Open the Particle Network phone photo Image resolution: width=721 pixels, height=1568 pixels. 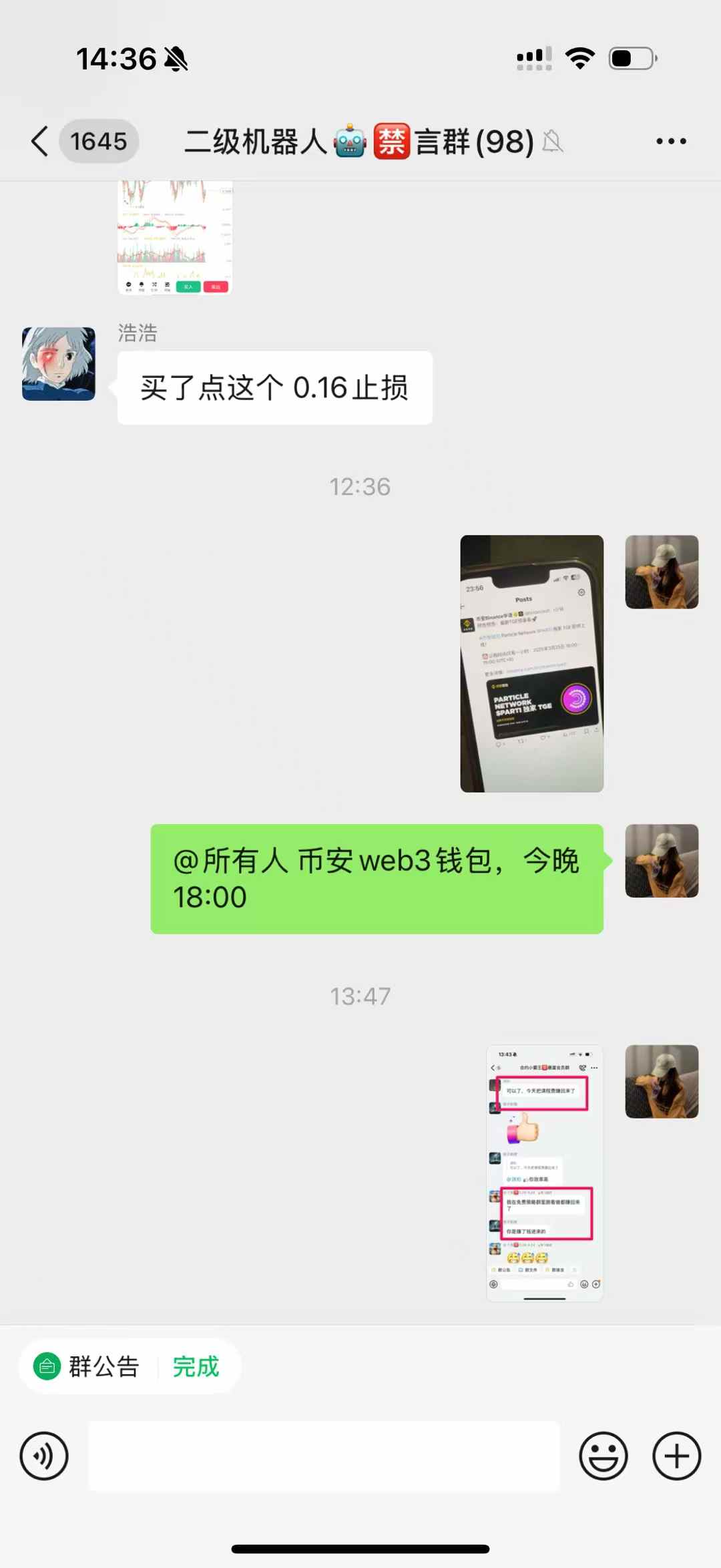point(531,663)
